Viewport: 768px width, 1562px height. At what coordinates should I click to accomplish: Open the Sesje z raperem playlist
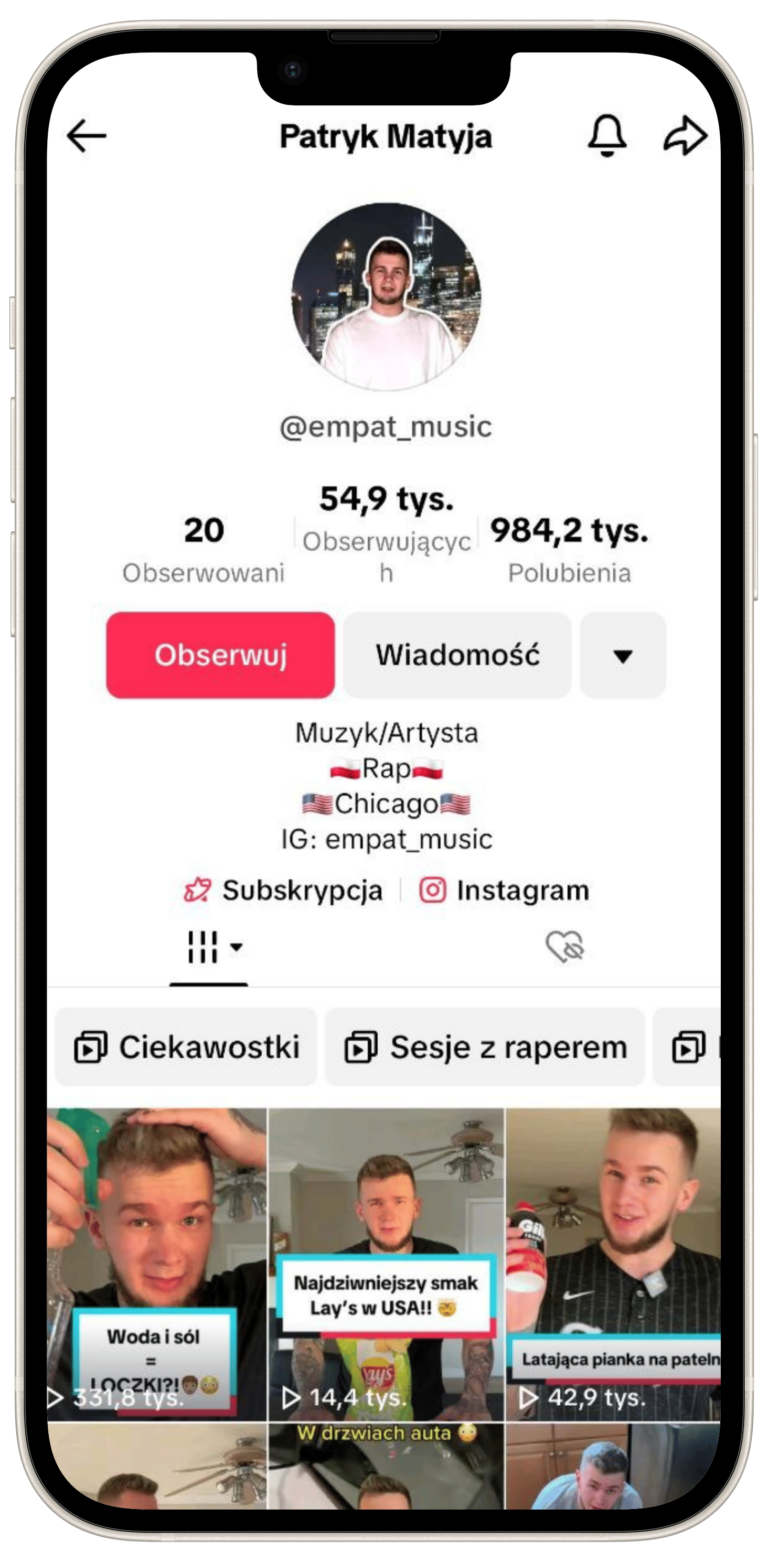tap(485, 1047)
